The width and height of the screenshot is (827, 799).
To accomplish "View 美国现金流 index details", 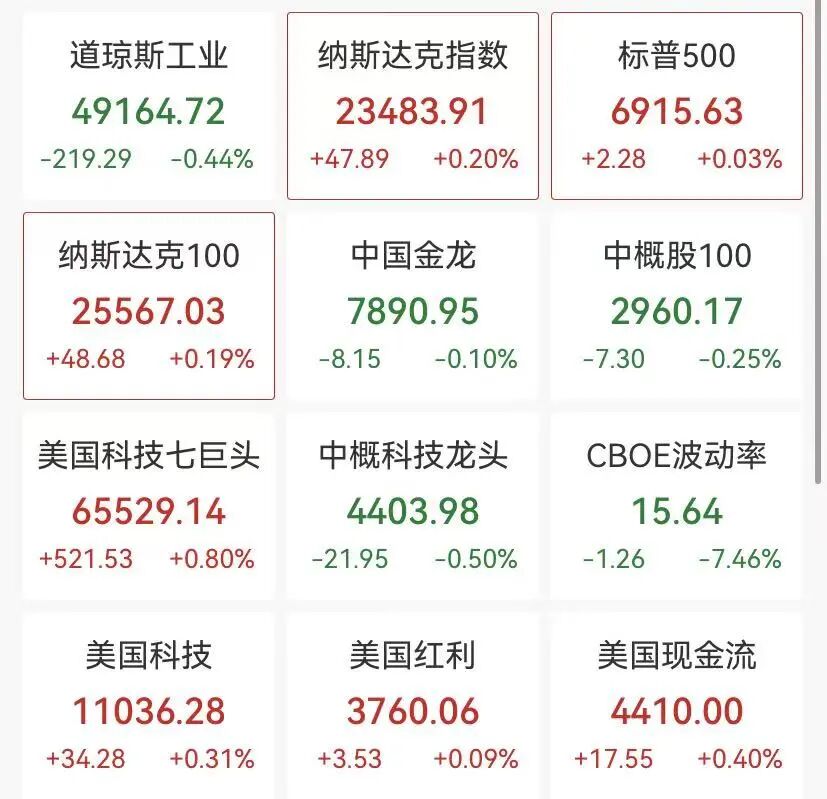I will click(x=677, y=706).
